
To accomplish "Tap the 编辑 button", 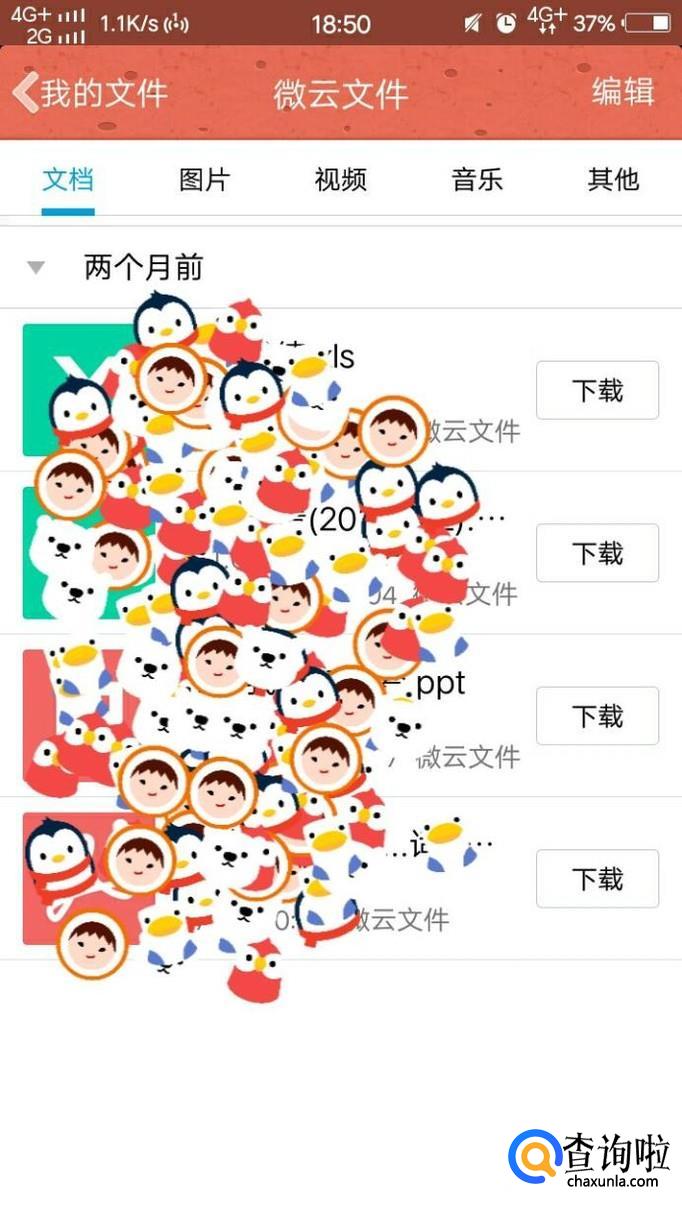I will click(623, 91).
